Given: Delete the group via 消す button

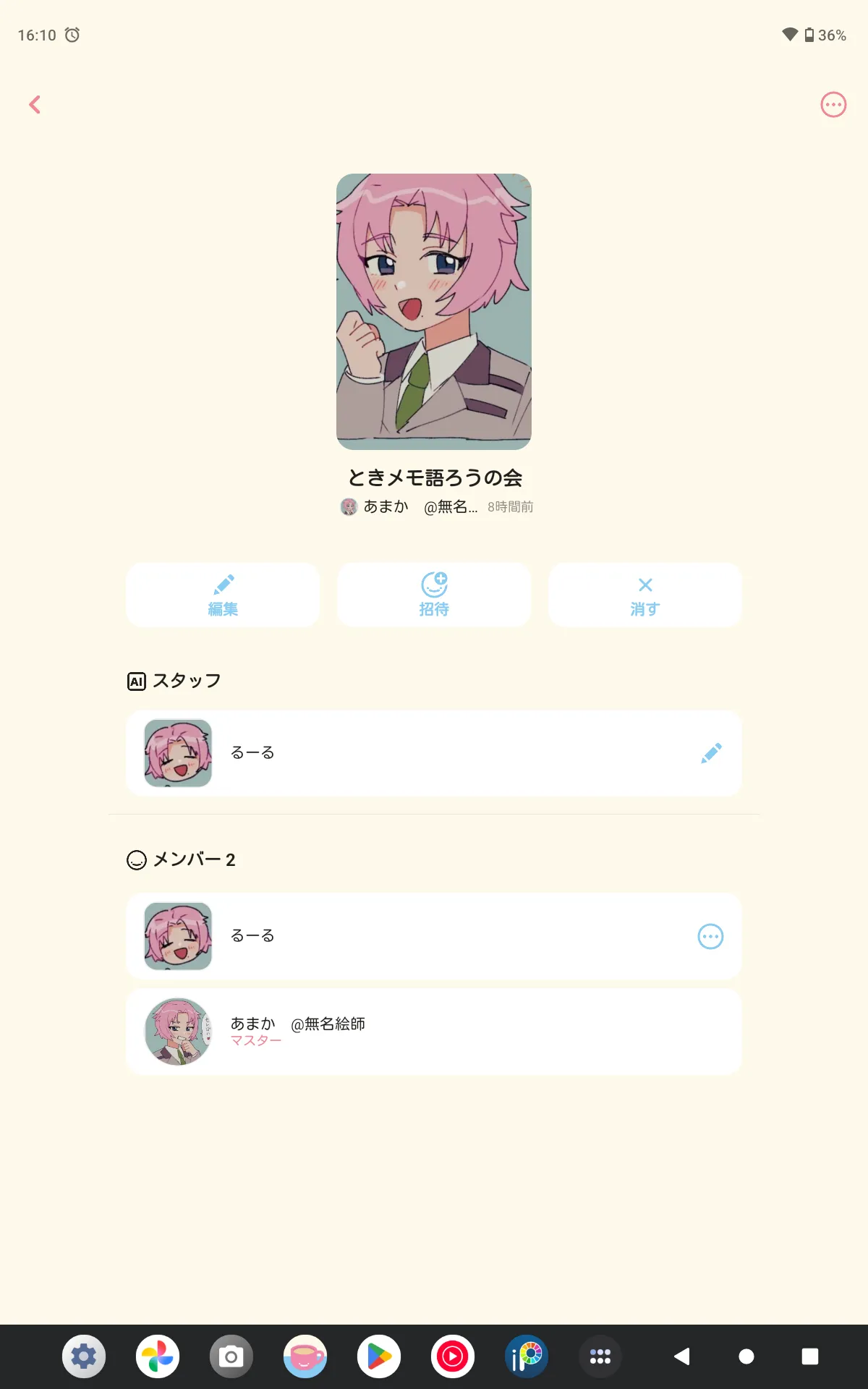Looking at the screenshot, I should pyautogui.click(x=645, y=595).
